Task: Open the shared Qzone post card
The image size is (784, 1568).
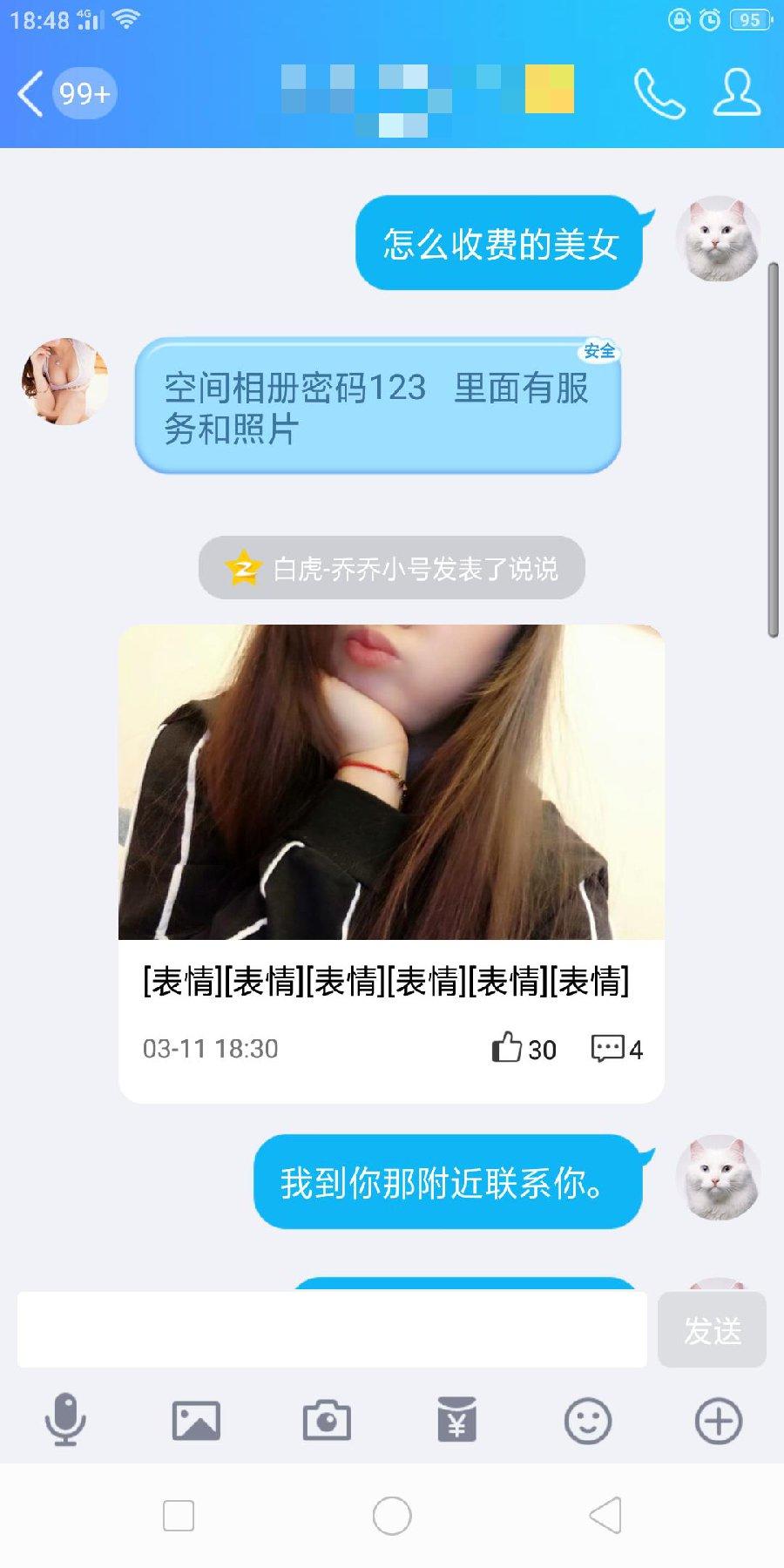Action: click(x=391, y=784)
